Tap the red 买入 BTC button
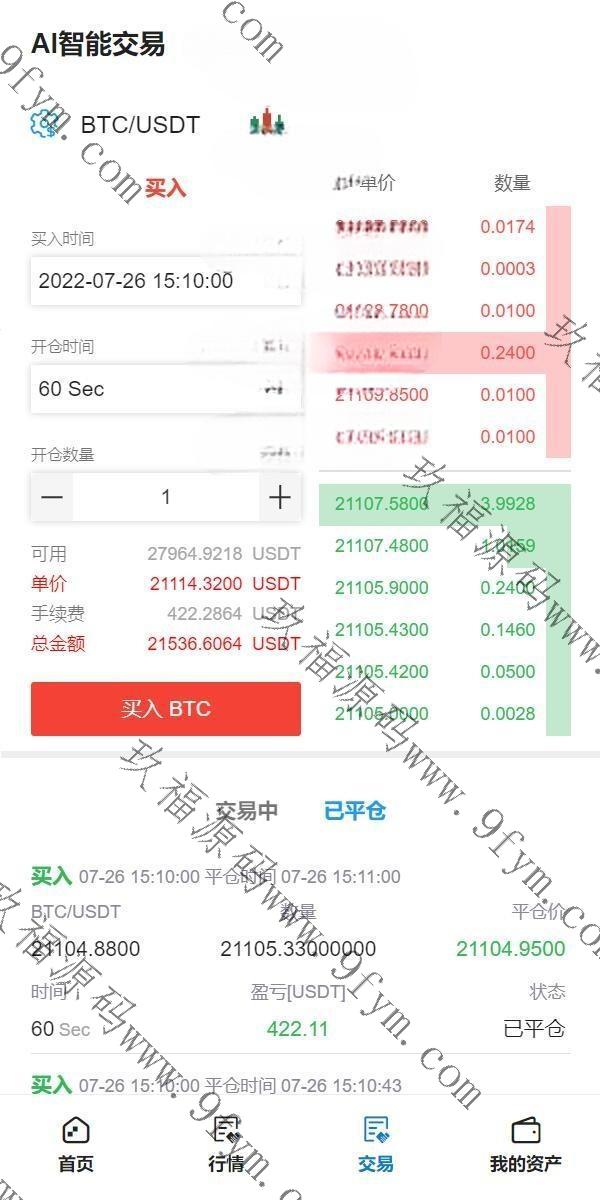The width and height of the screenshot is (600, 1200). (x=165, y=709)
